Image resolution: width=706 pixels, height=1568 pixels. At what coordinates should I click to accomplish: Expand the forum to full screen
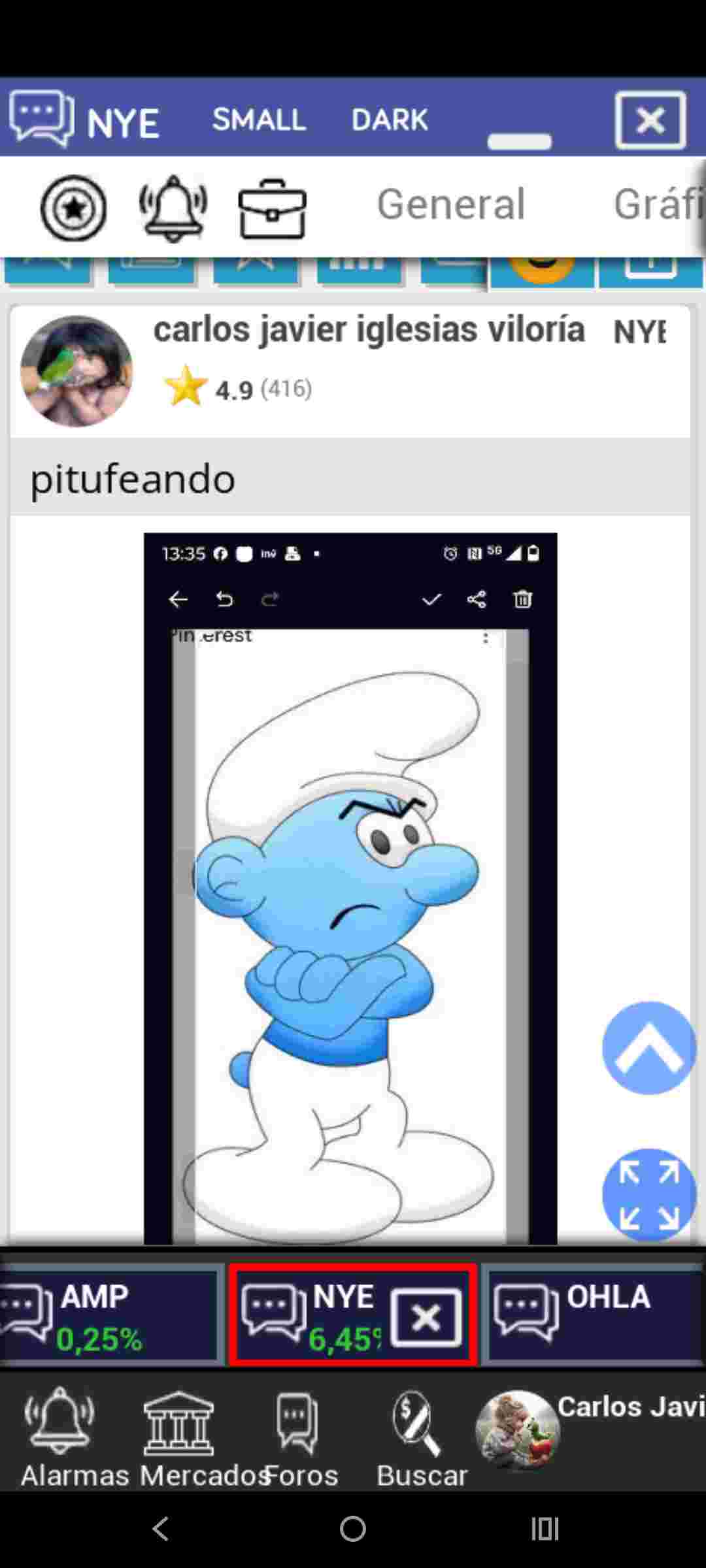(648, 1194)
